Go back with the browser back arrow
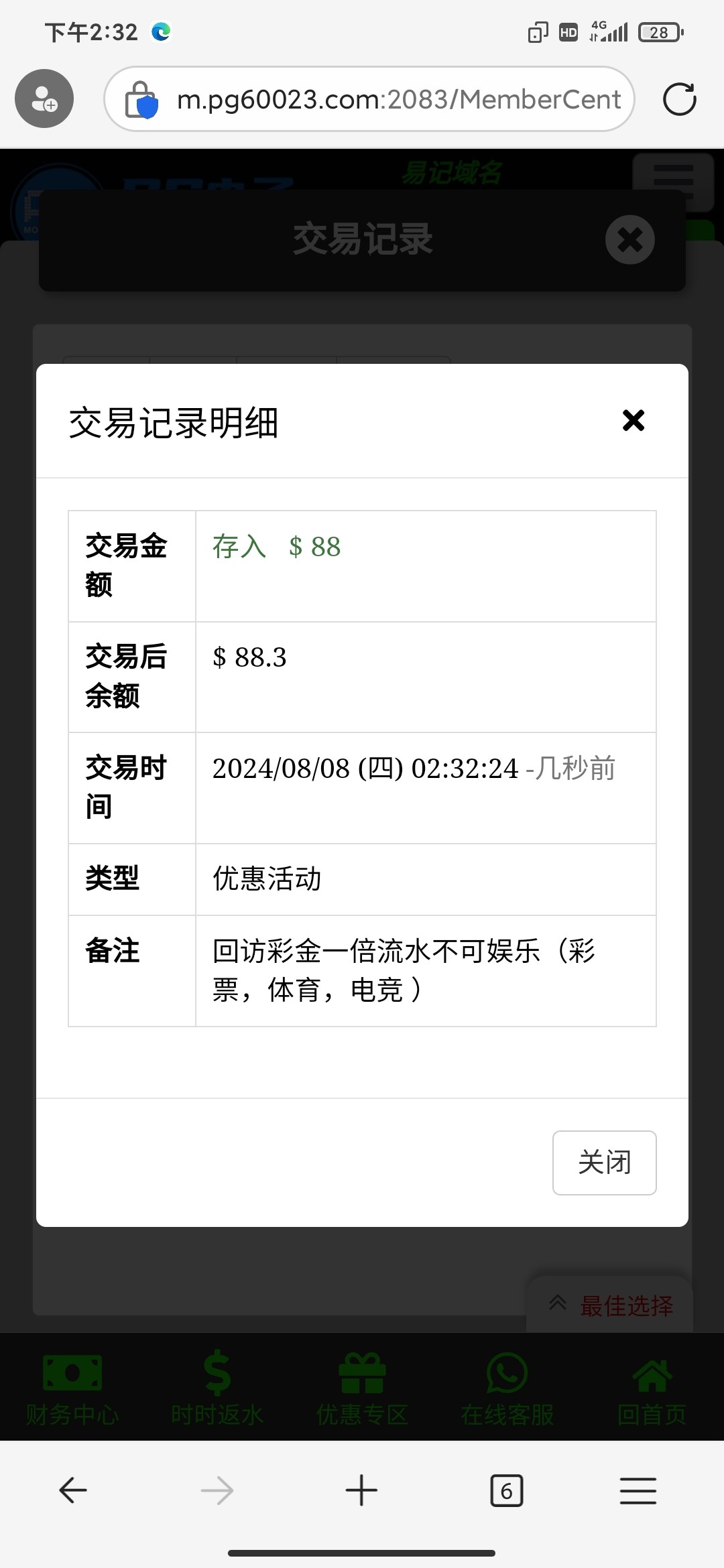This screenshot has width=724, height=1568. [x=72, y=1491]
